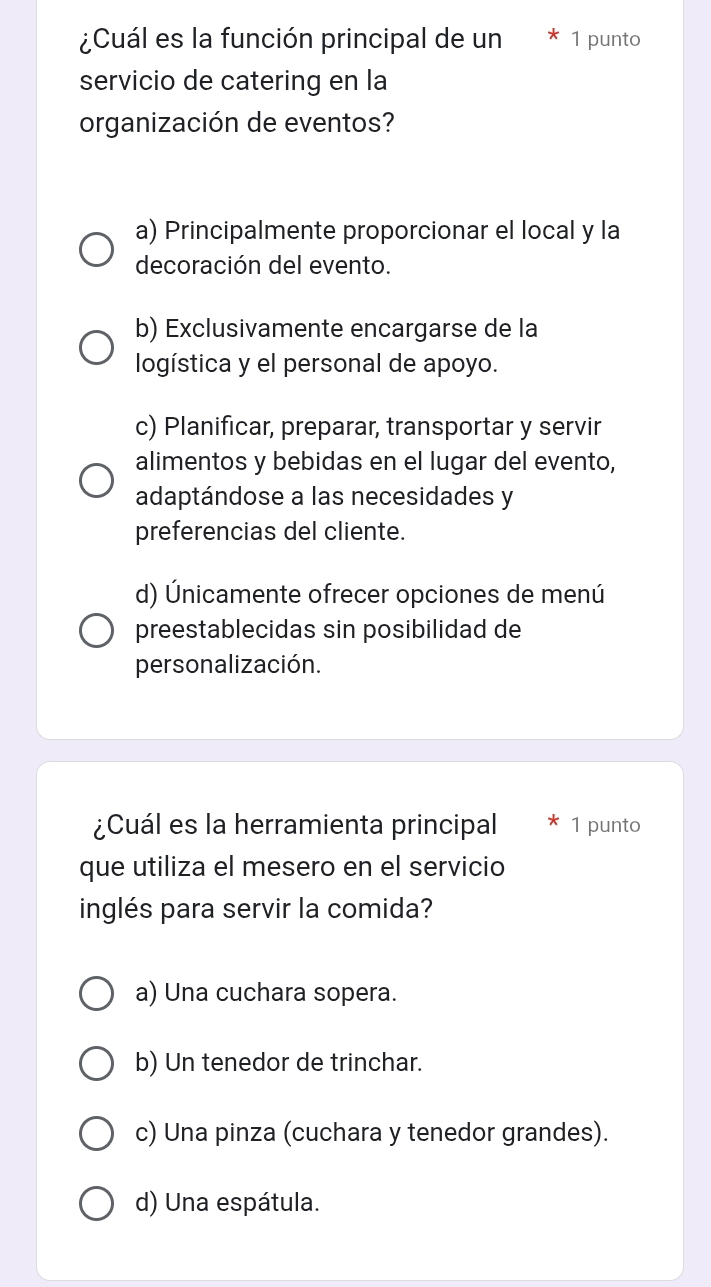
Task: Select option a) proporcionar el local y decoración
Action: (97, 249)
